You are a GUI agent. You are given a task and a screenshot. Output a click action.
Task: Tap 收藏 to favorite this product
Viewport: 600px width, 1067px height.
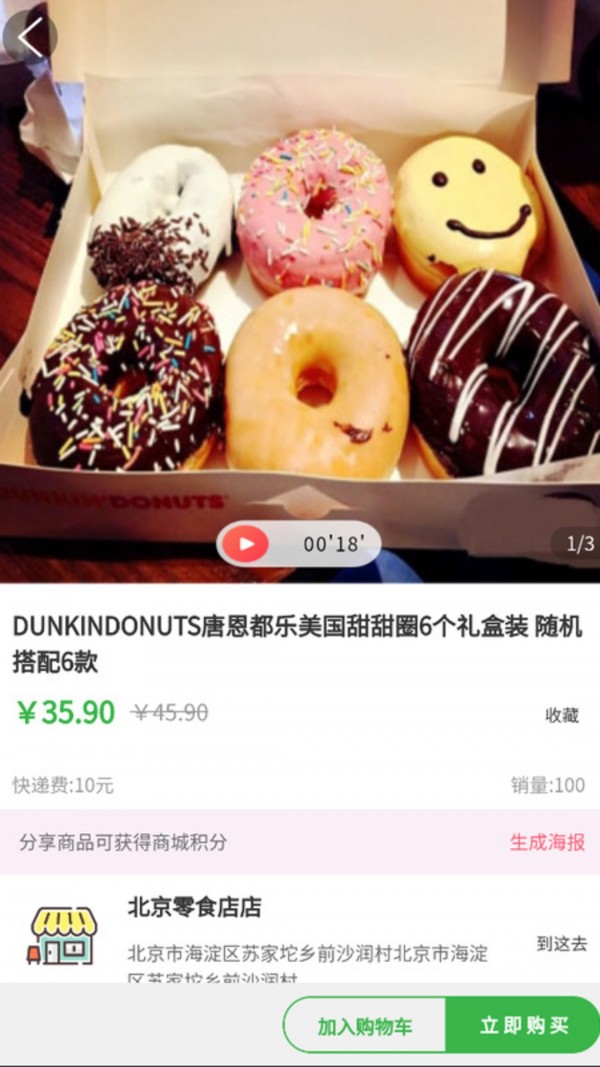point(561,715)
